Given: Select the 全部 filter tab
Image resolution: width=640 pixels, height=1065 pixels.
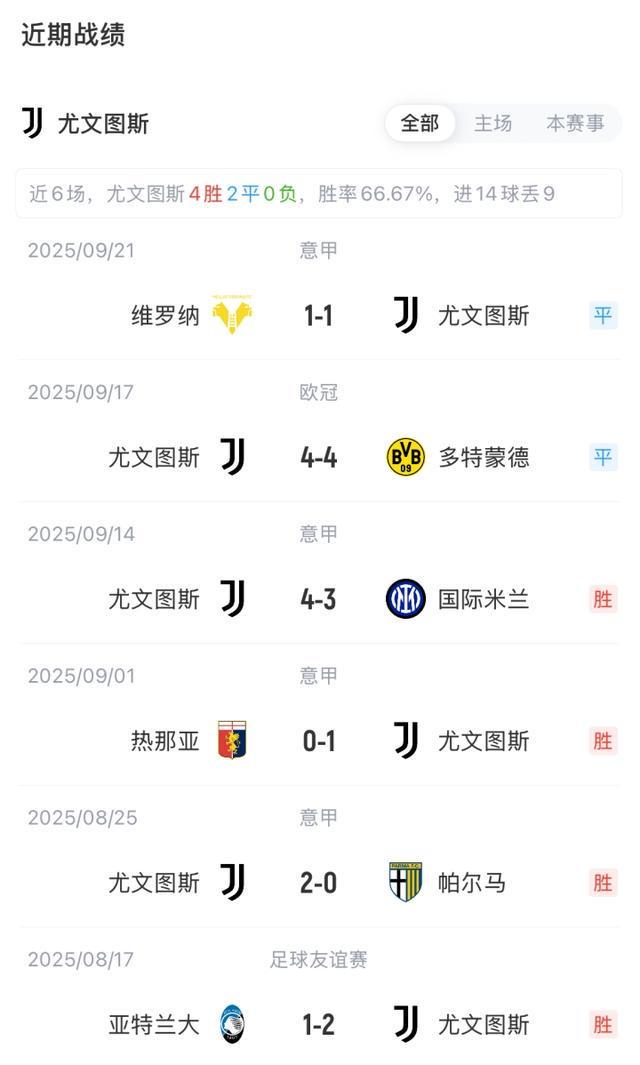Looking at the screenshot, I should pos(420,123).
